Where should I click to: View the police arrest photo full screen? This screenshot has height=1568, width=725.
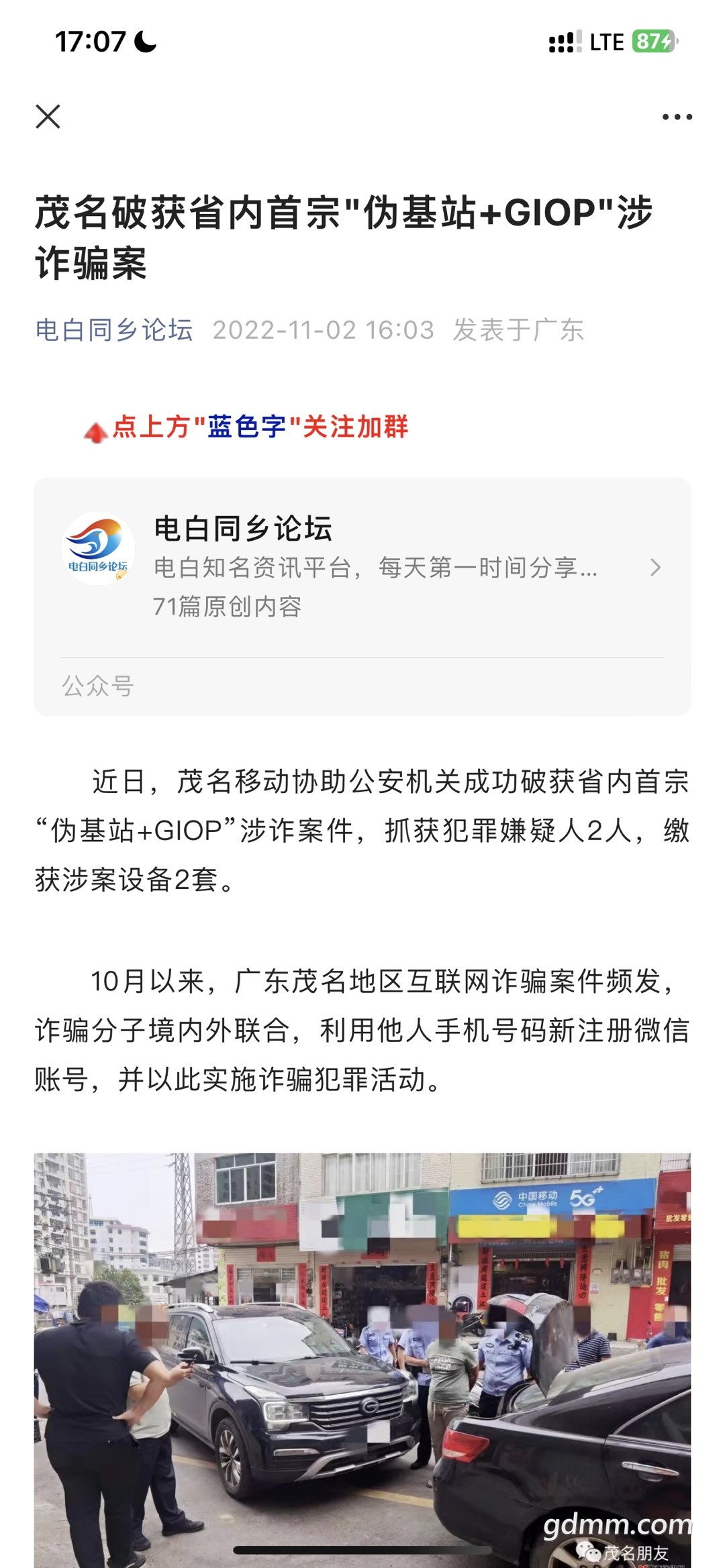coord(362,1355)
